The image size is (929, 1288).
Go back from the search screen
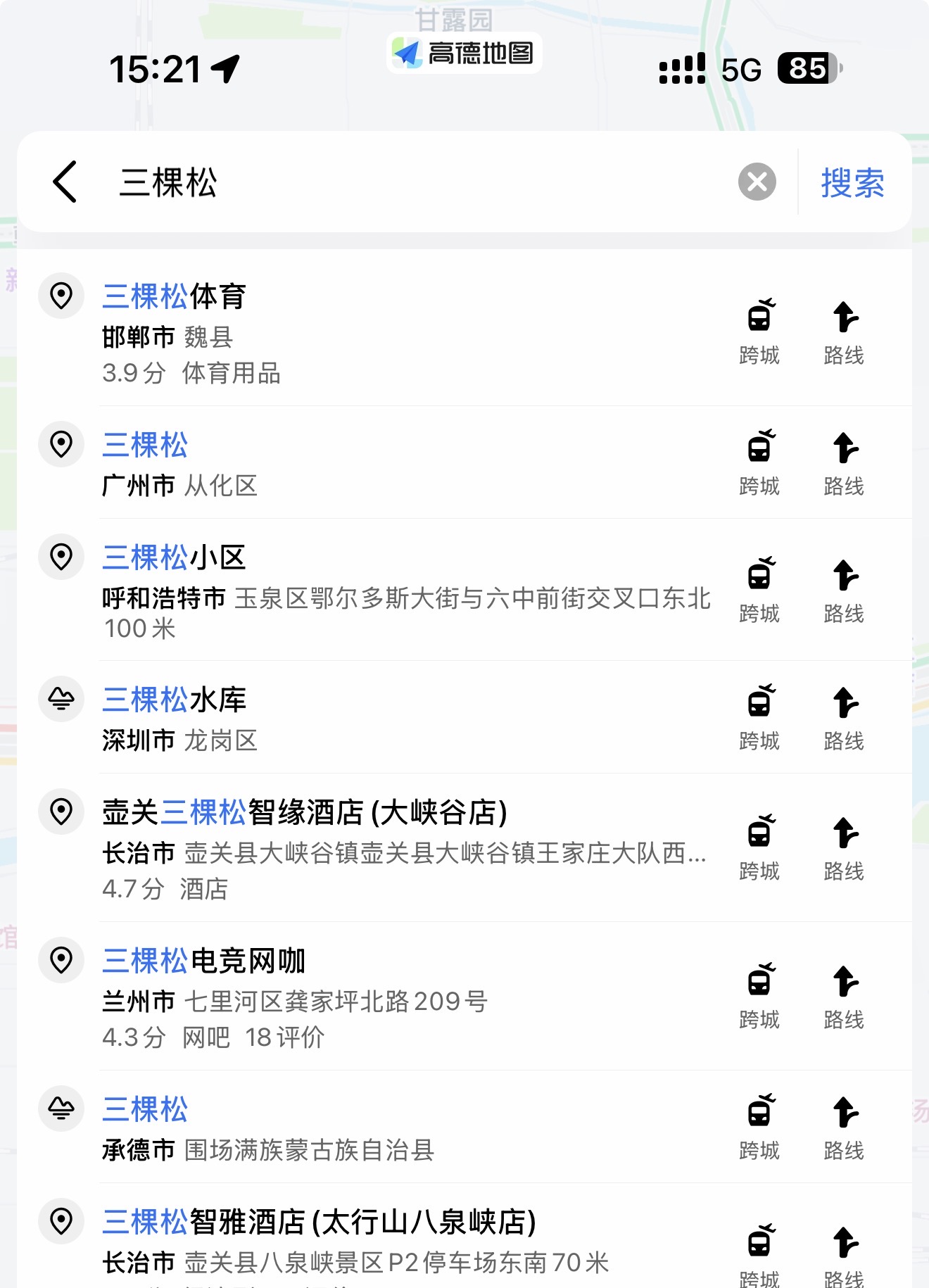[x=65, y=182]
